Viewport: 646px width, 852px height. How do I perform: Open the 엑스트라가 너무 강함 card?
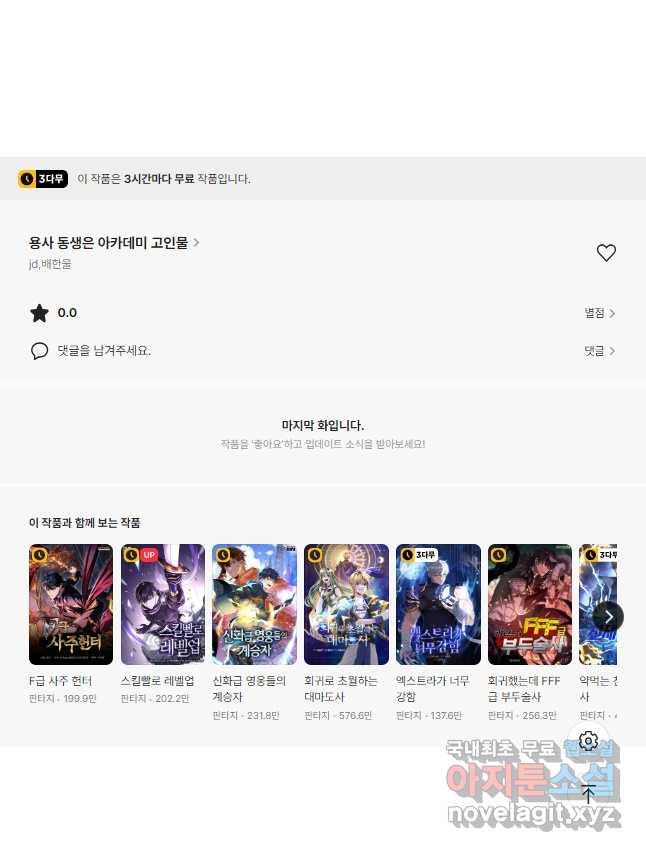(x=438, y=604)
